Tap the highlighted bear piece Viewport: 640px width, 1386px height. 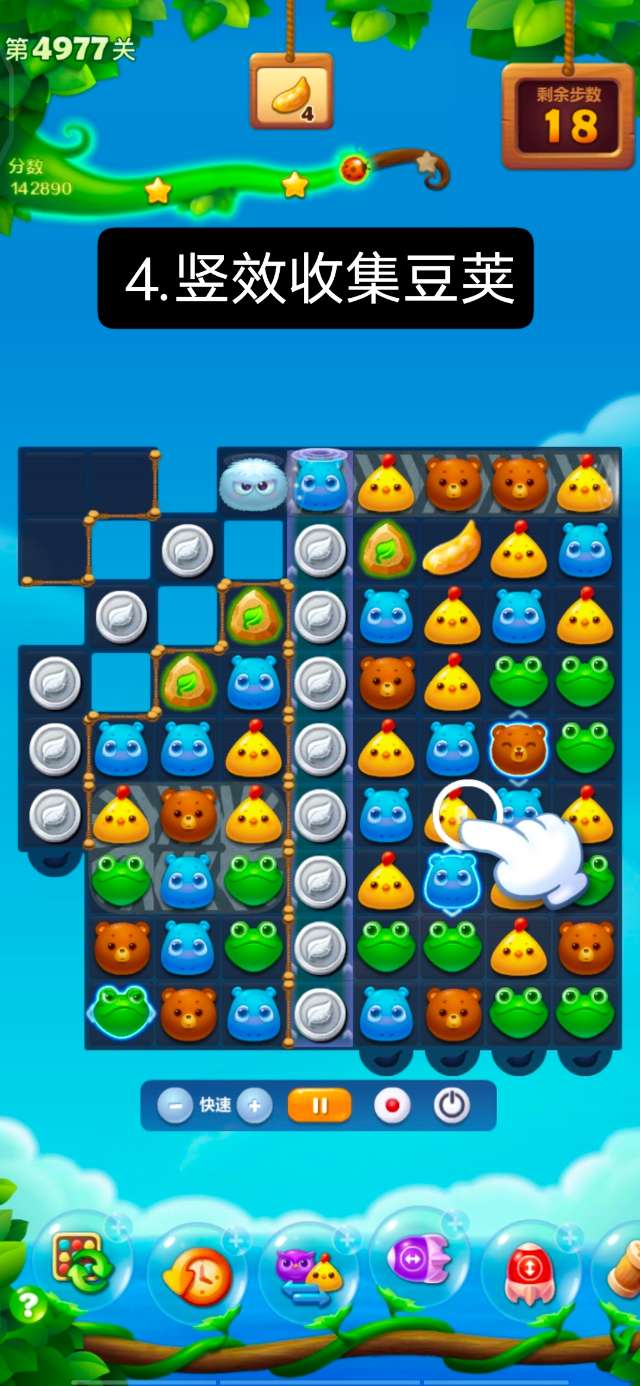[518, 746]
